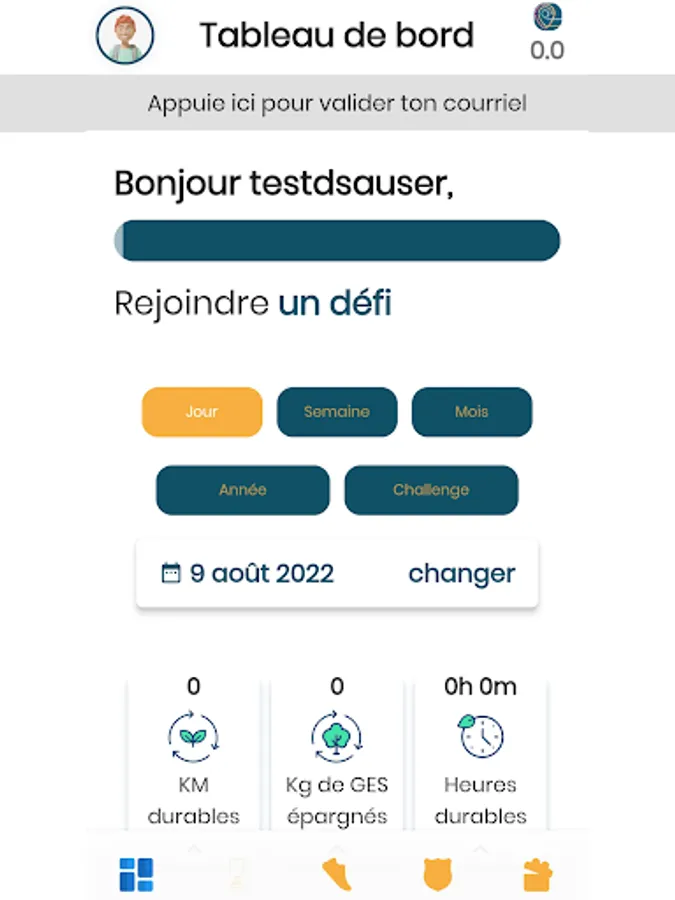Open the shoe activity tab

click(336, 875)
